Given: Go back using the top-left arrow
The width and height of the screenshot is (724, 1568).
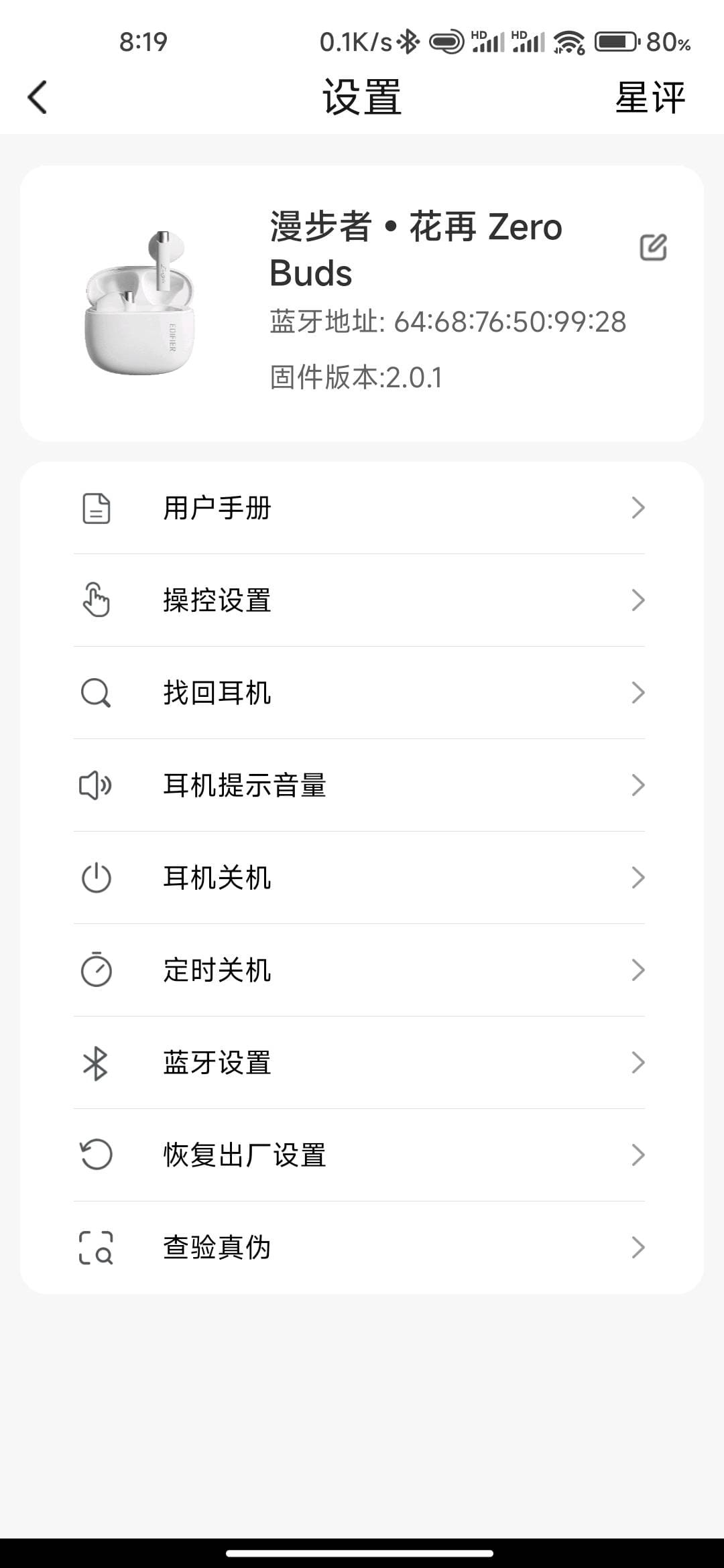Looking at the screenshot, I should point(38,98).
